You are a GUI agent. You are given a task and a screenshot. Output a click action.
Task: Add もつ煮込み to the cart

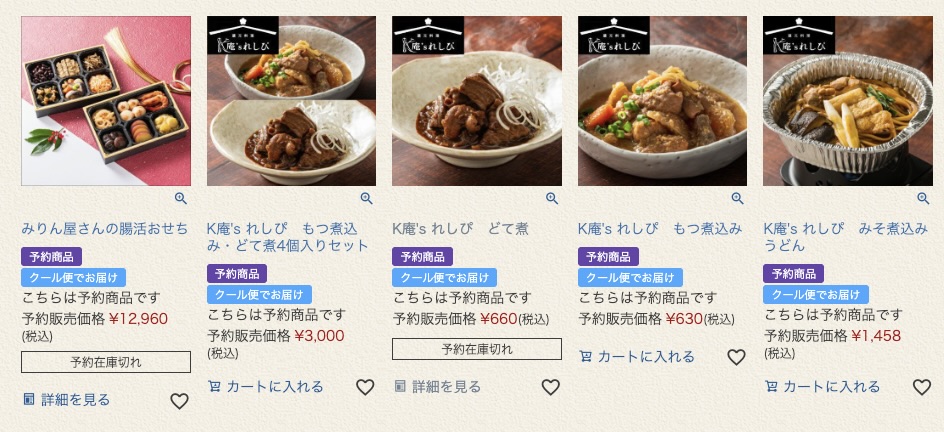tap(636, 356)
